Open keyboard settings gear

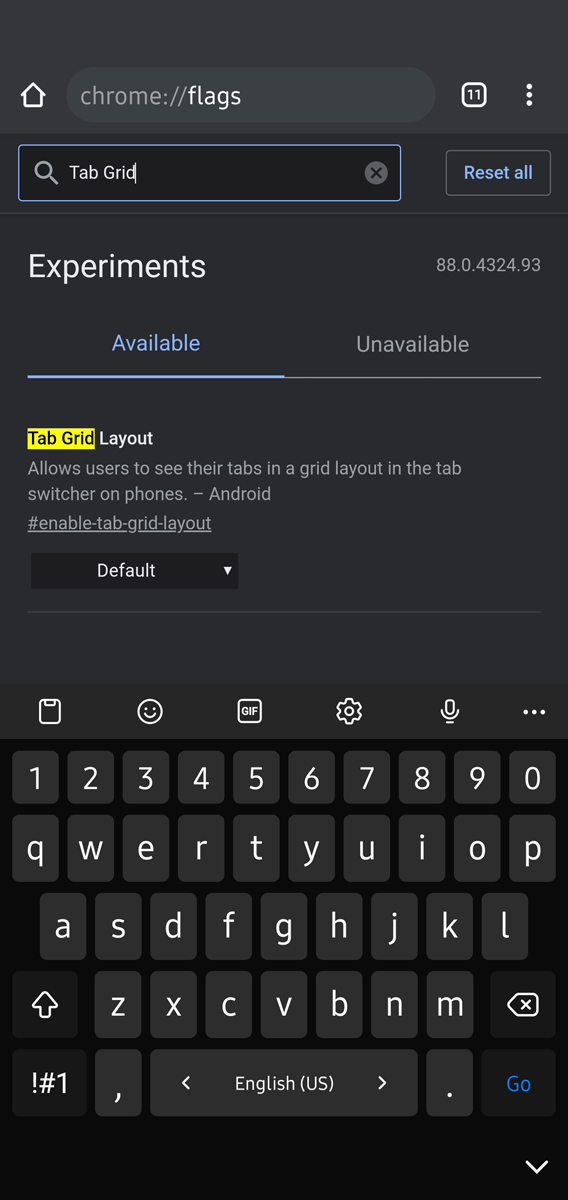coord(349,711)
